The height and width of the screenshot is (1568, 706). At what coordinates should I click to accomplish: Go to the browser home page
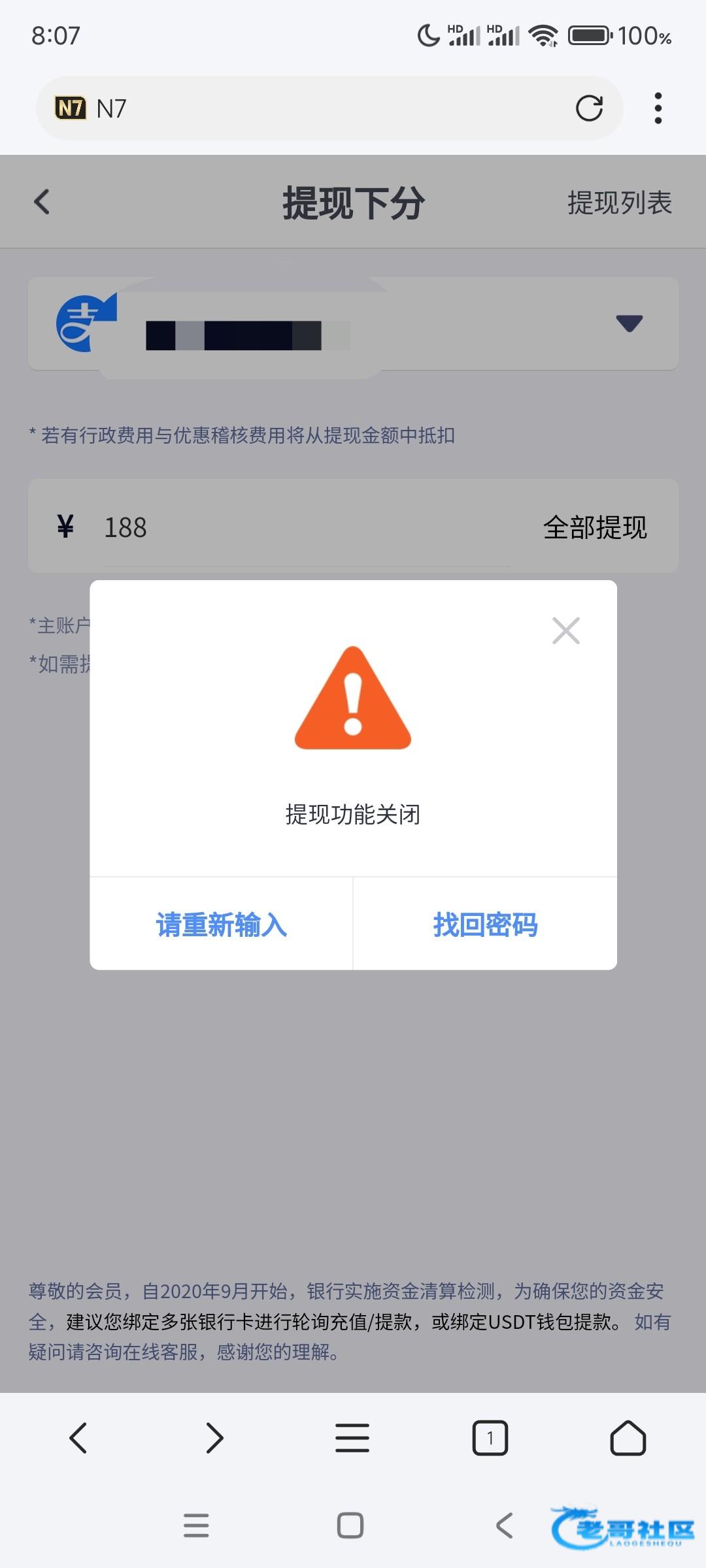point(628,1438)
